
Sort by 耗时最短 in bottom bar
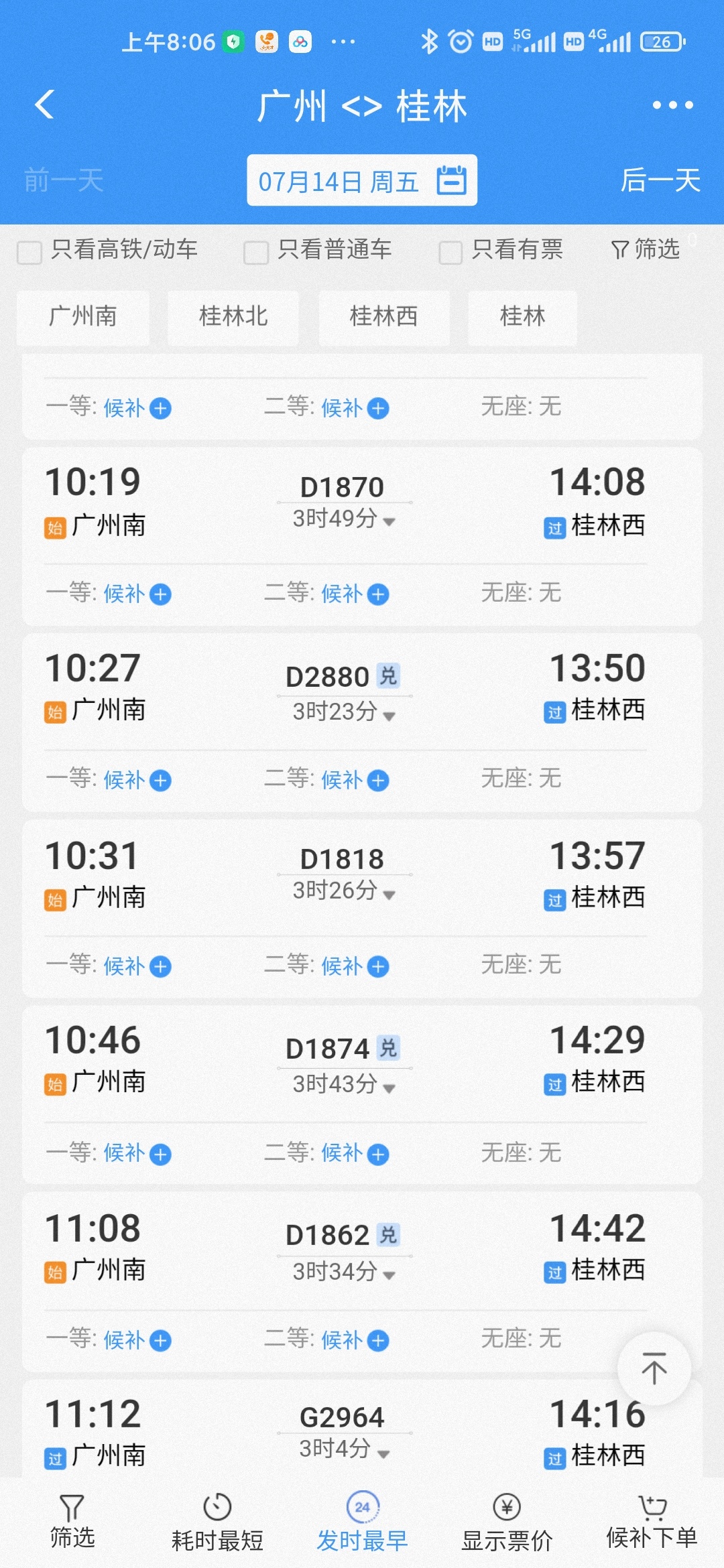pyautogui.click(x=217, y=1522)
